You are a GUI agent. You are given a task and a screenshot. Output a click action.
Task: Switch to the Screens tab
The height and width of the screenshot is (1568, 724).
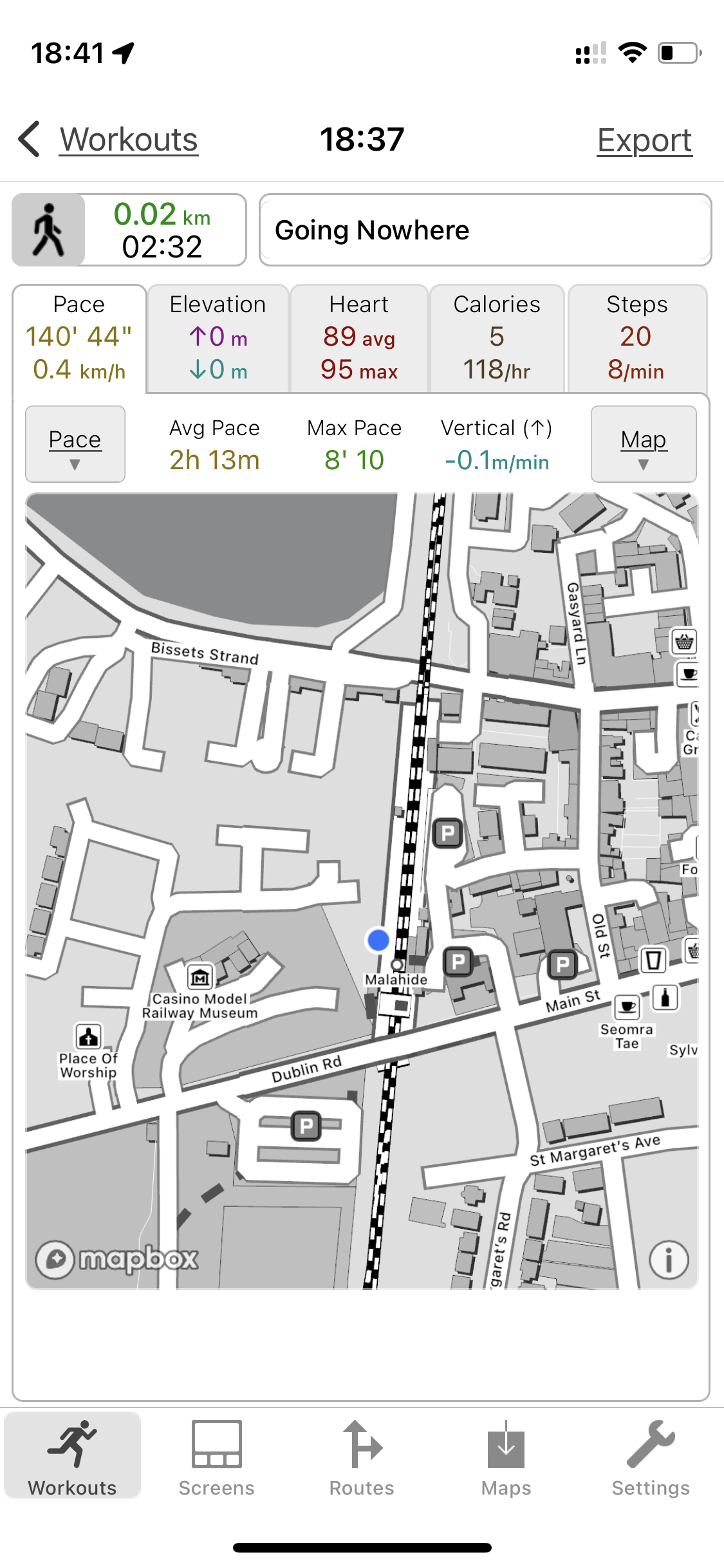tap(217, 1457)
